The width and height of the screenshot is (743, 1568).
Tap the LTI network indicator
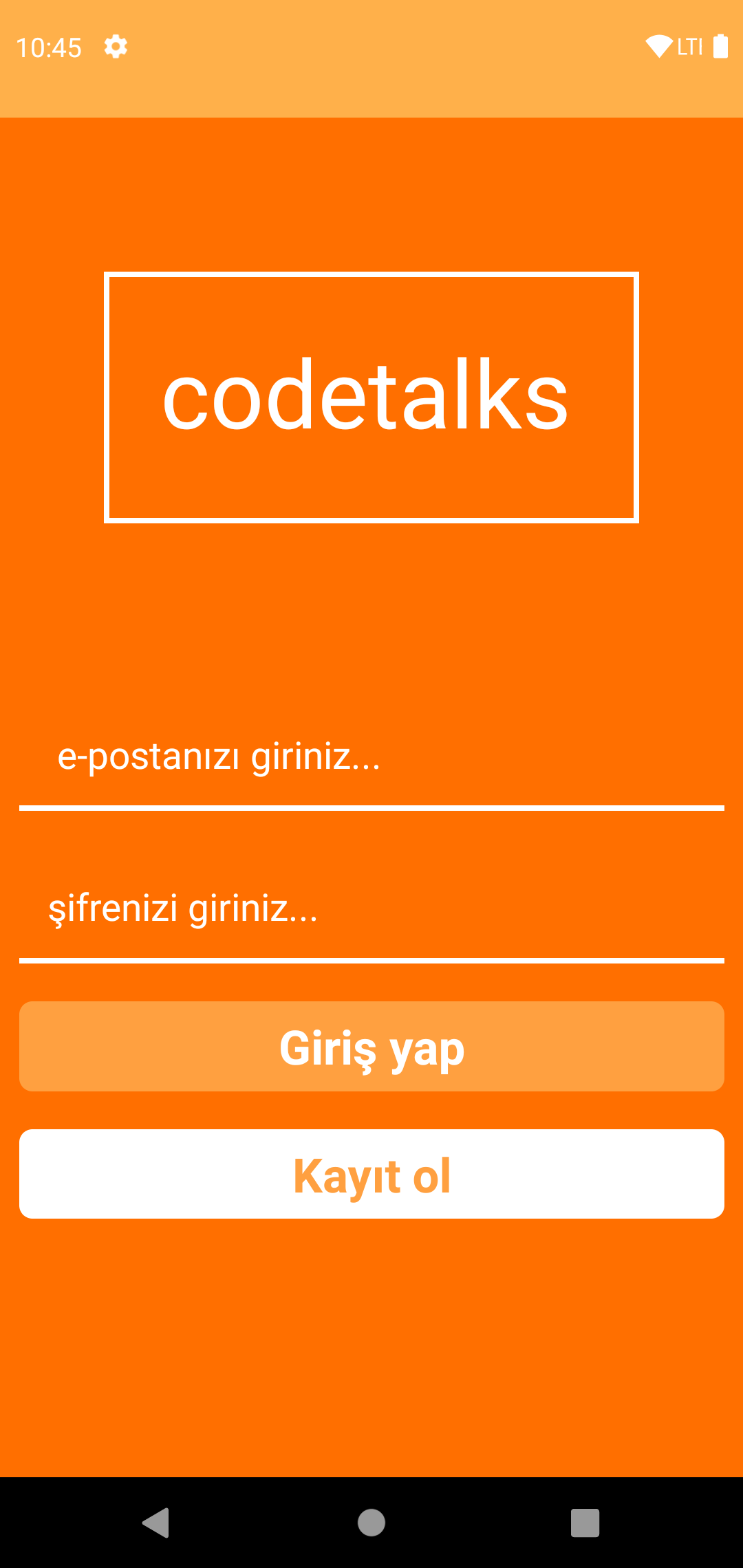click(689, 47)
